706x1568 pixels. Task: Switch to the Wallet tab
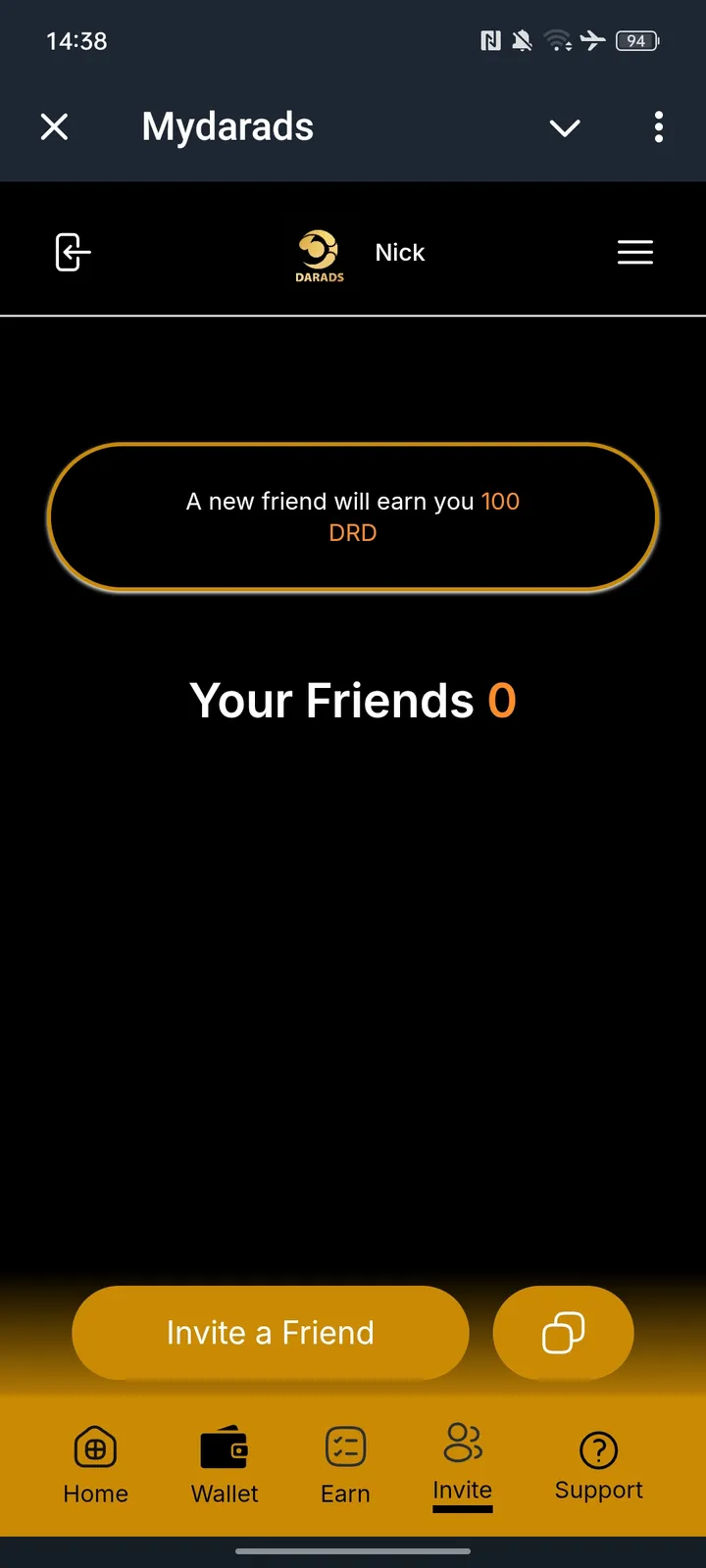coord(225,1465)
